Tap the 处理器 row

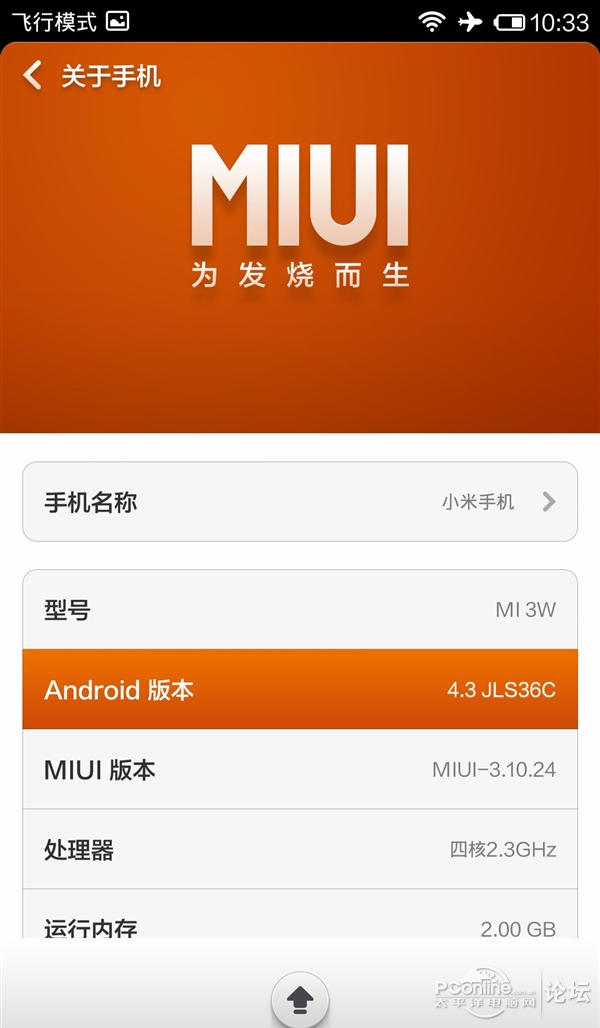tap(300, 849)
